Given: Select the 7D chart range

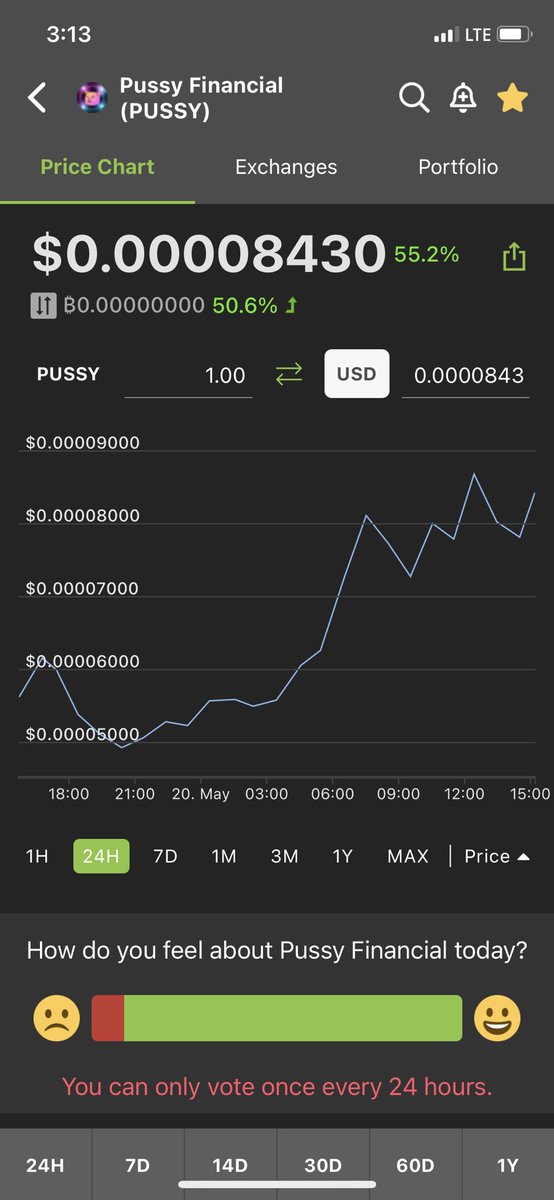Looking at the screenshot, I should (x=165, y=856).
